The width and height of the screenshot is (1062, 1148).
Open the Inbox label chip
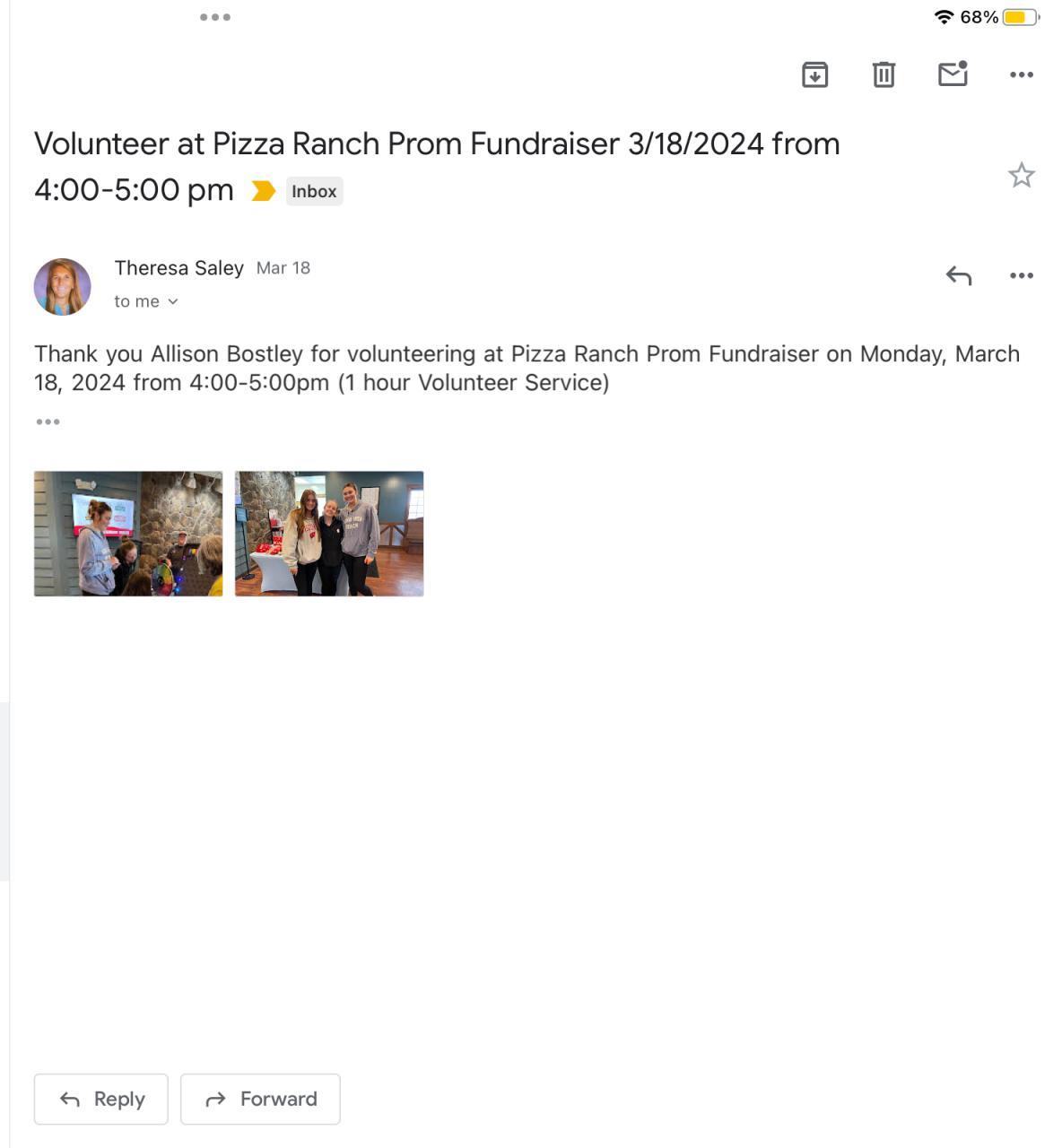[x=314, y=191]
